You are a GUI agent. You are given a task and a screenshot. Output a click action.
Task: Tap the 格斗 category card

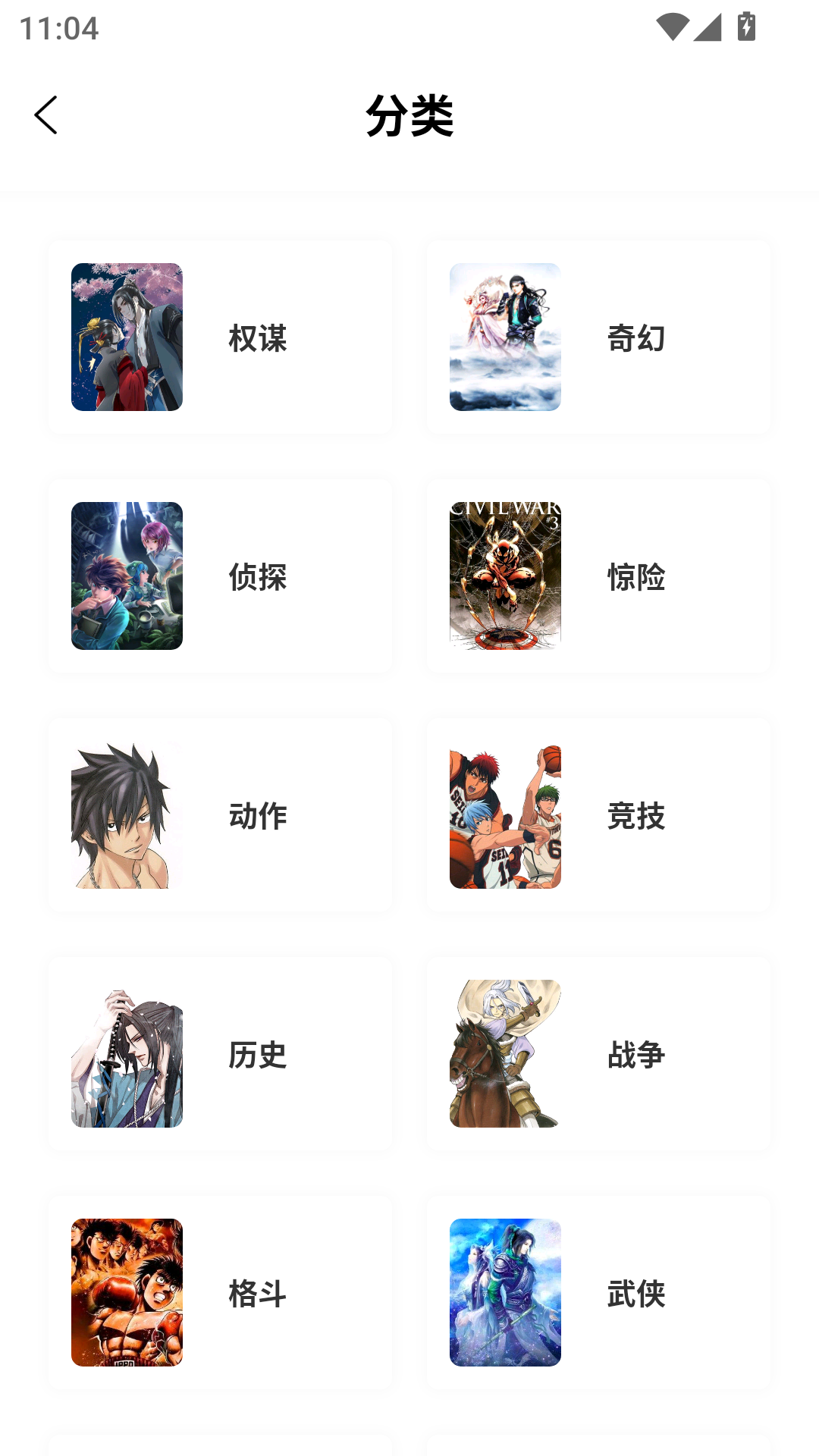pos(220,1293)
